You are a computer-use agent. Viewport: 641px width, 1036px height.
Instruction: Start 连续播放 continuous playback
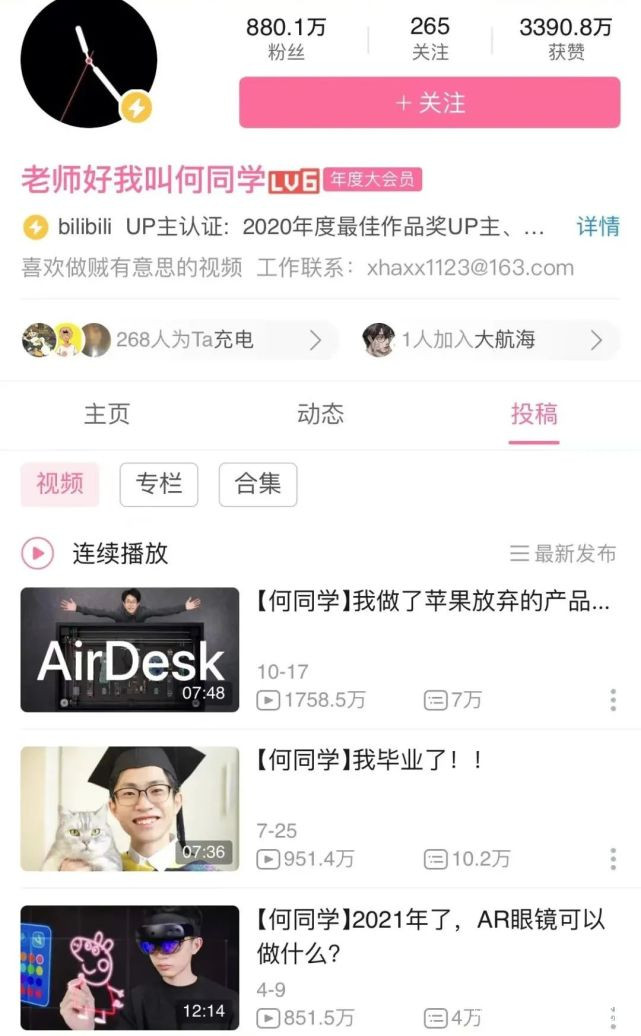point(95,553)
